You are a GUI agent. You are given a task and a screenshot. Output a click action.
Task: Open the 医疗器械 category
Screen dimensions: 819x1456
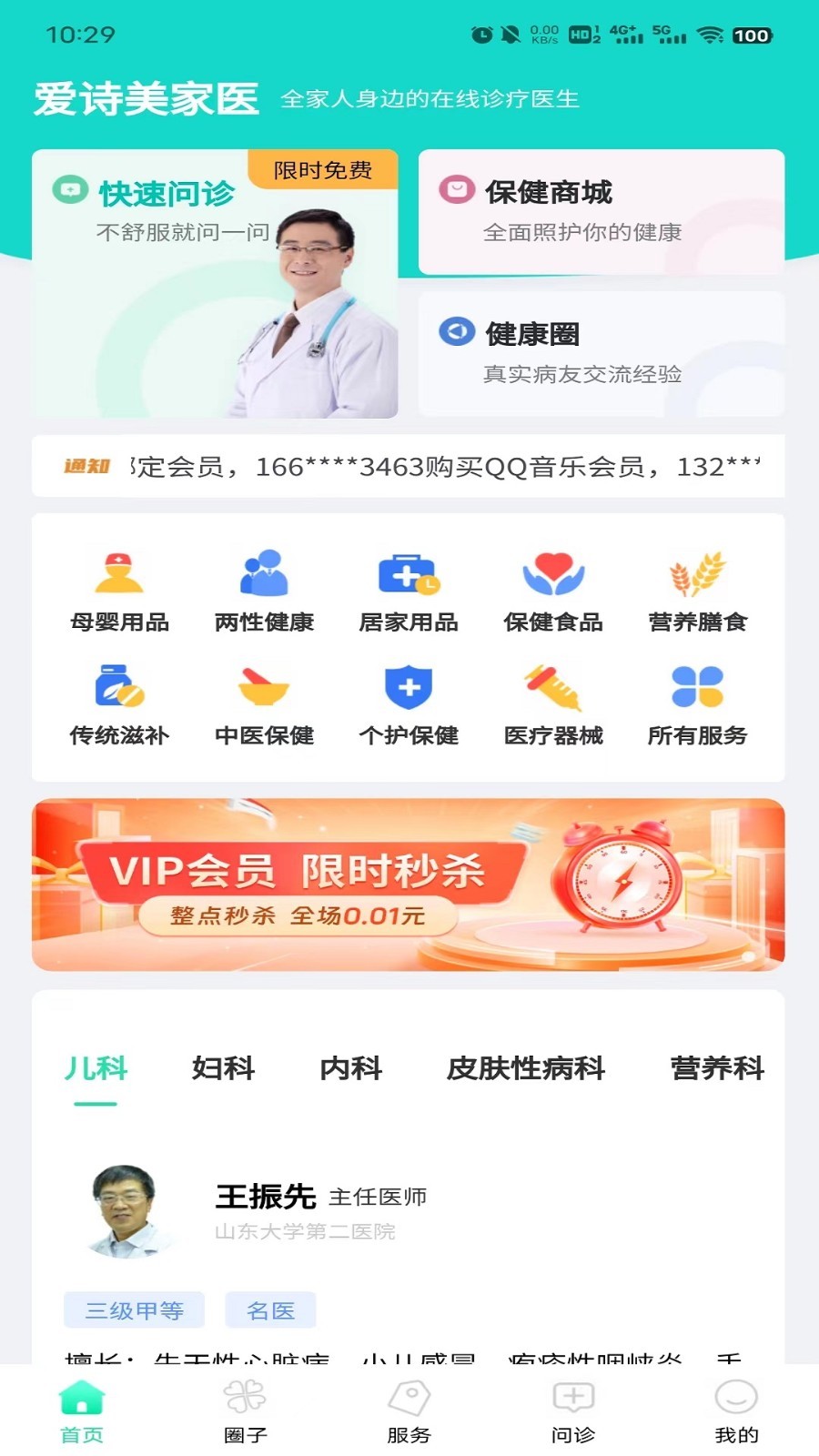(x=553, y=703)
